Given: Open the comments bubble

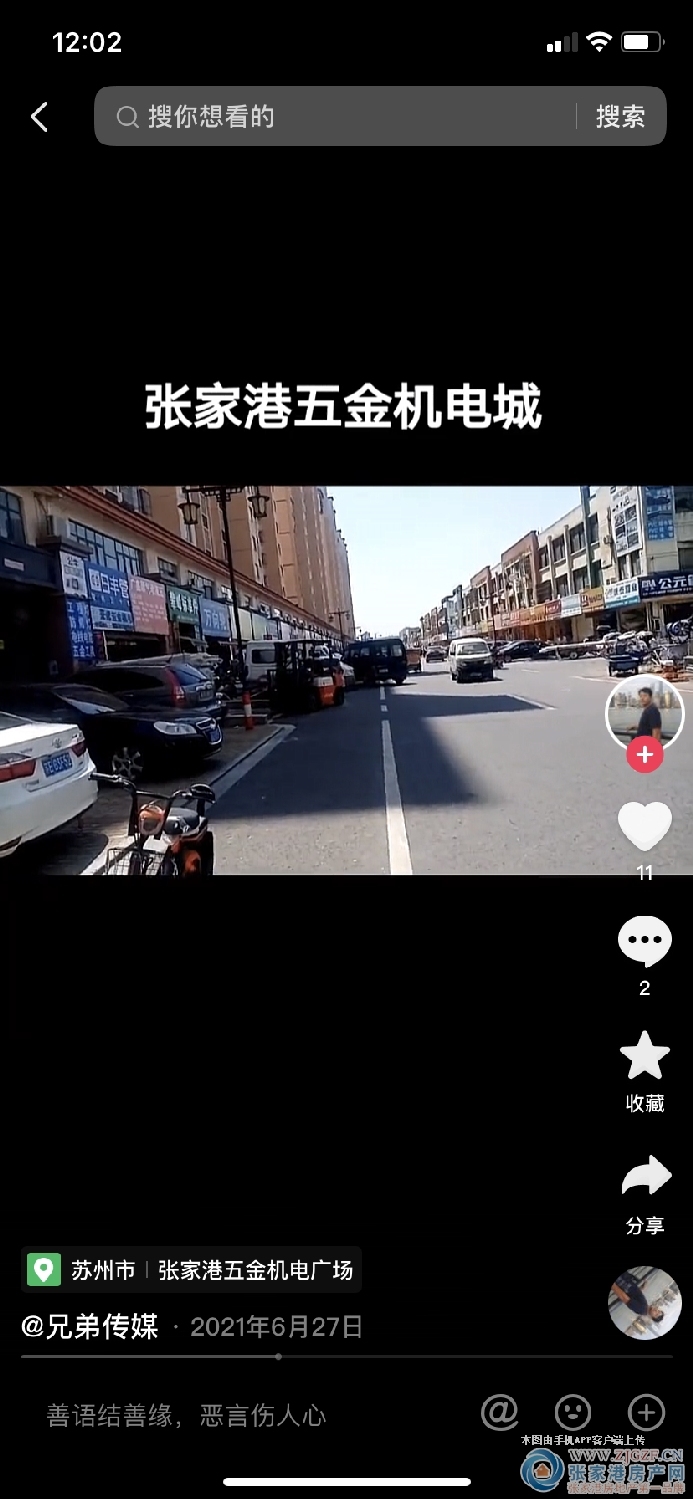Looking at the screenshot, I should click(x=645, y=942).
